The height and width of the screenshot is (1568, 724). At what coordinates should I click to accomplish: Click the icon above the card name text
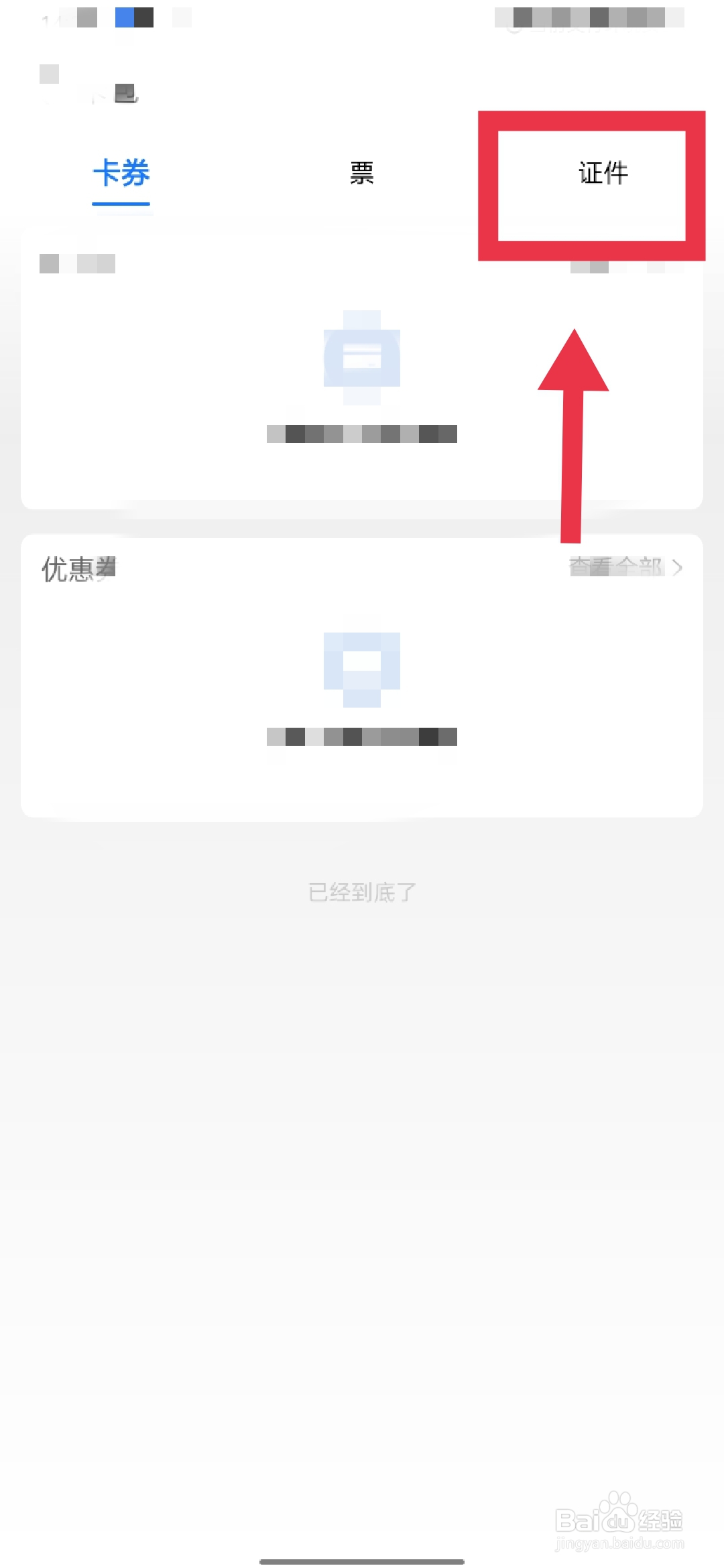pyautogui.click(x=361, y=356)
